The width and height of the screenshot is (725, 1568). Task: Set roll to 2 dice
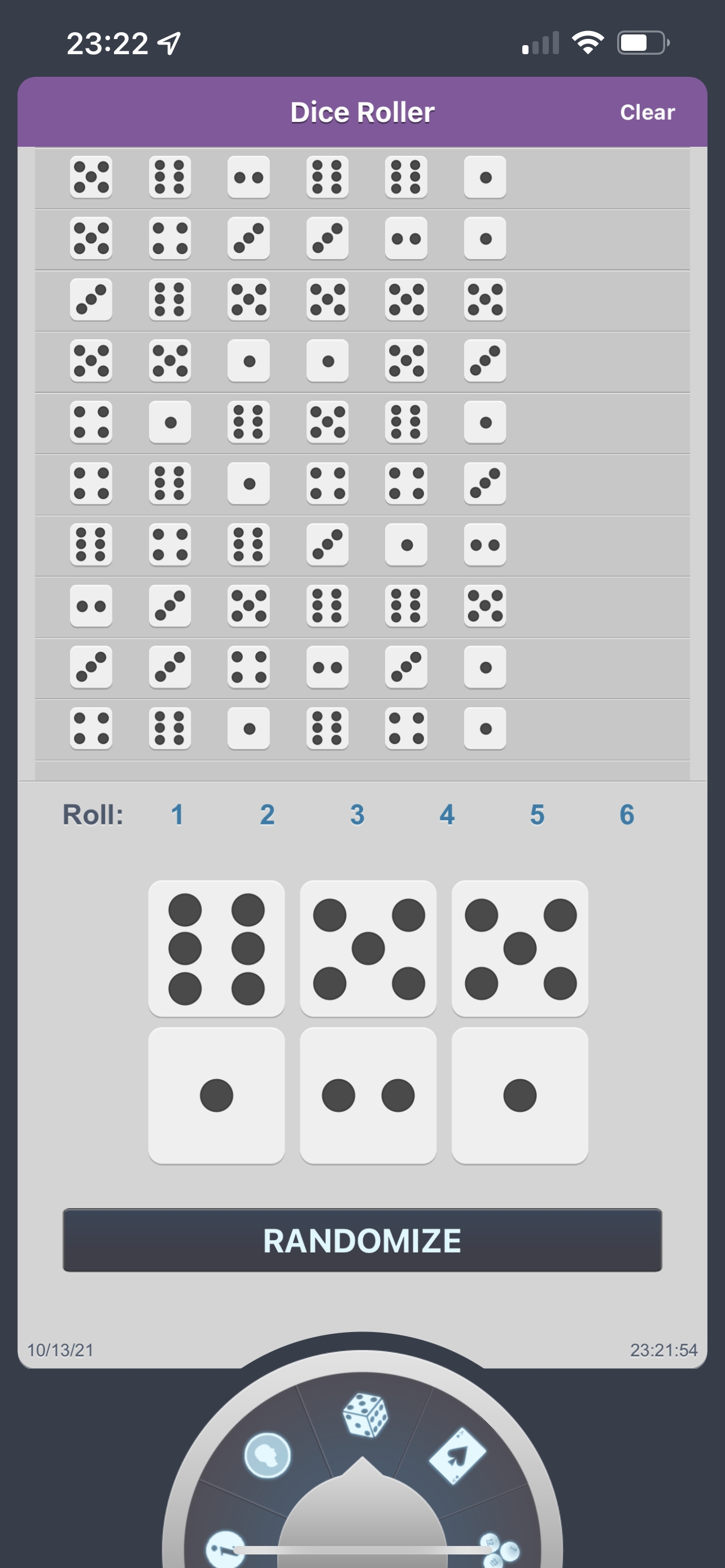pyautogui.click(x=267, y=814)
